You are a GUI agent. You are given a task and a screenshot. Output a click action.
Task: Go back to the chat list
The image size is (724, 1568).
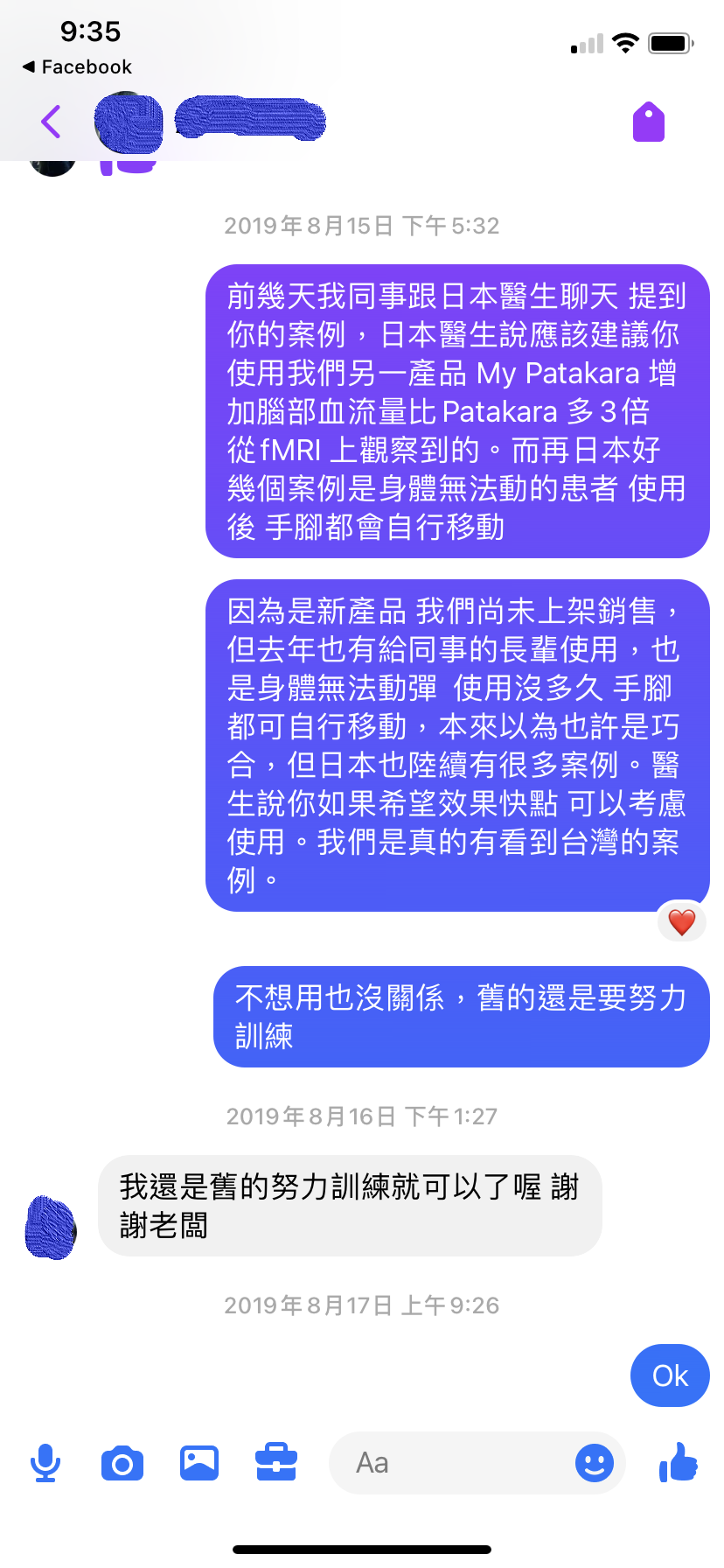click(51, 122)
